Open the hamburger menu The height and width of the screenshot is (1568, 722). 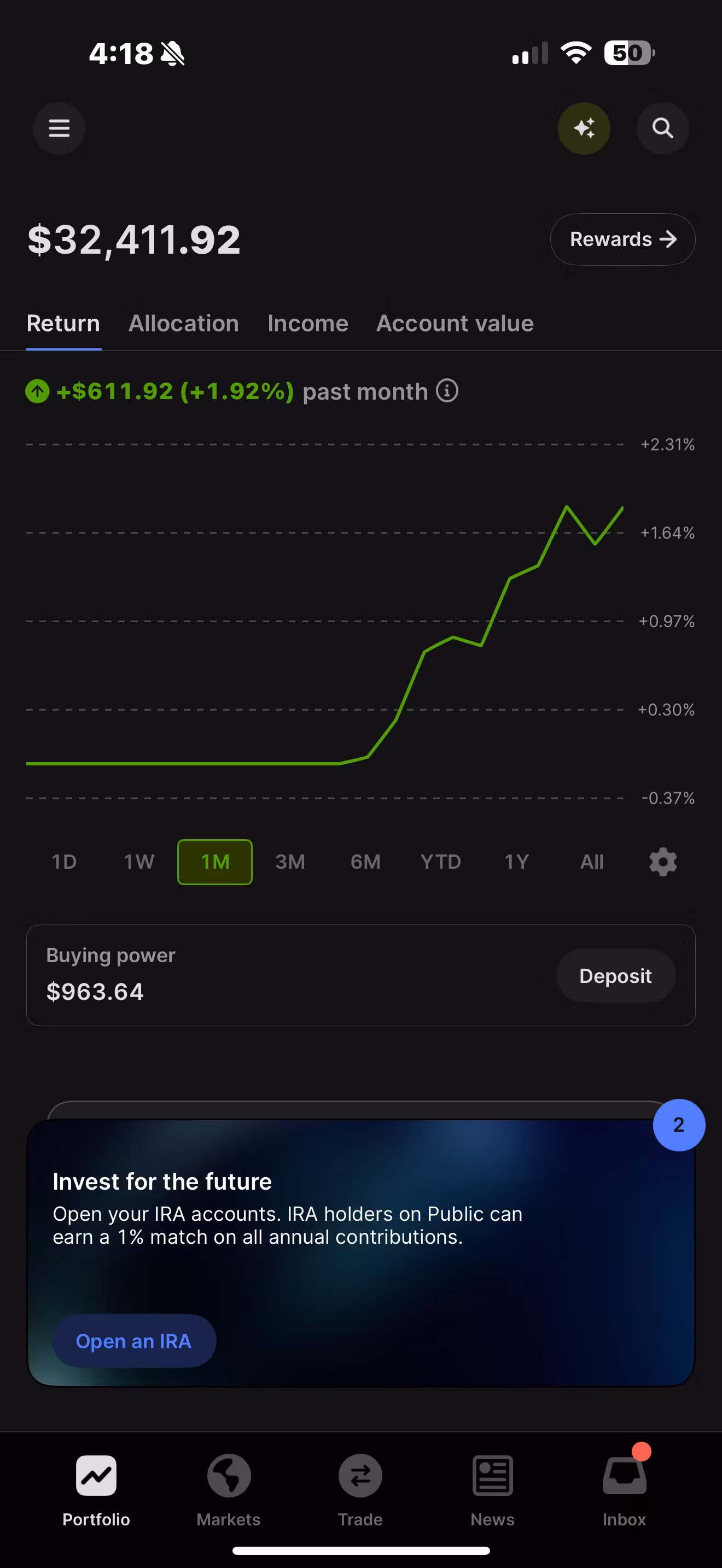click(x=59, y=128)
